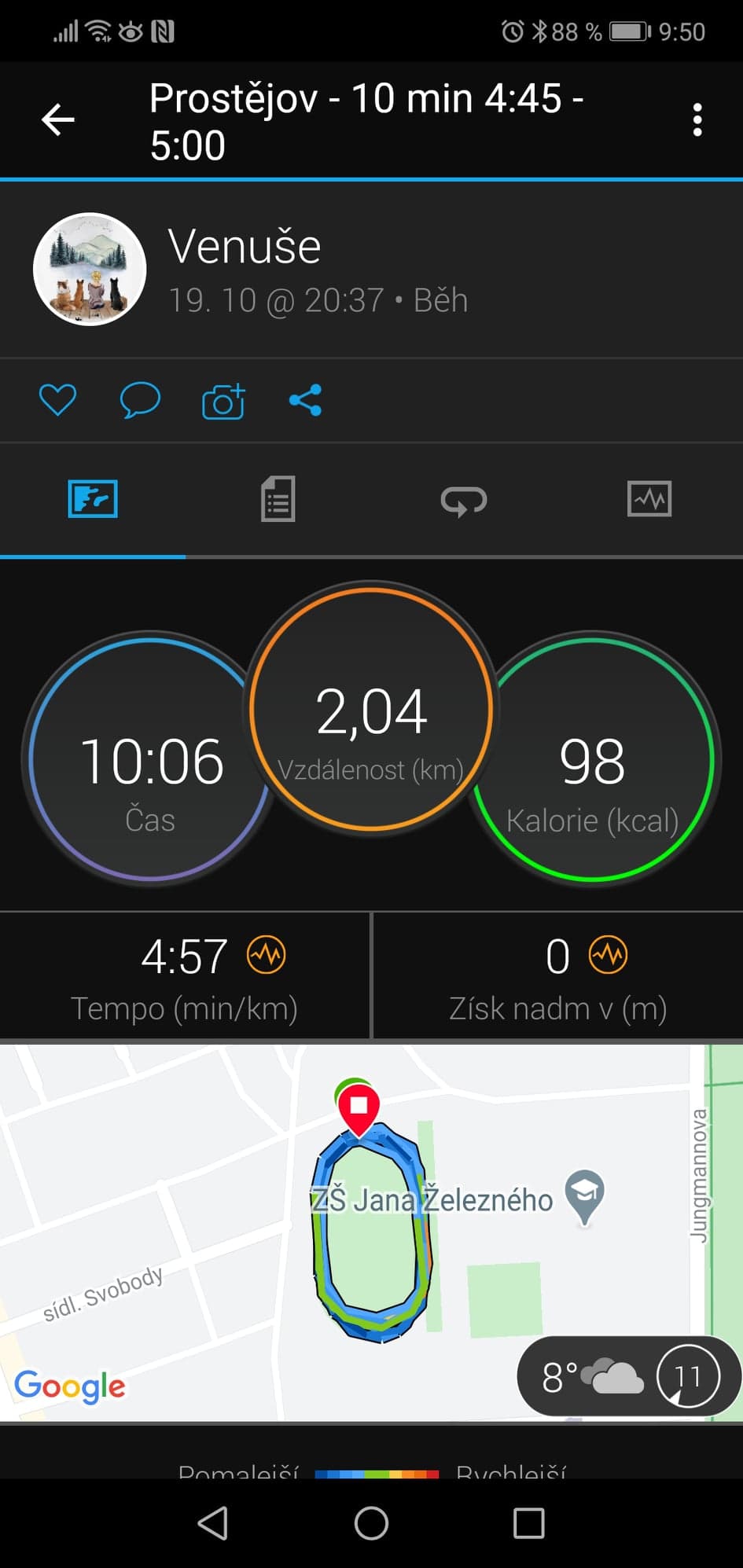Like this activity with the heart
This screenshot has height=1568, width=743.
tap(58, 400)
